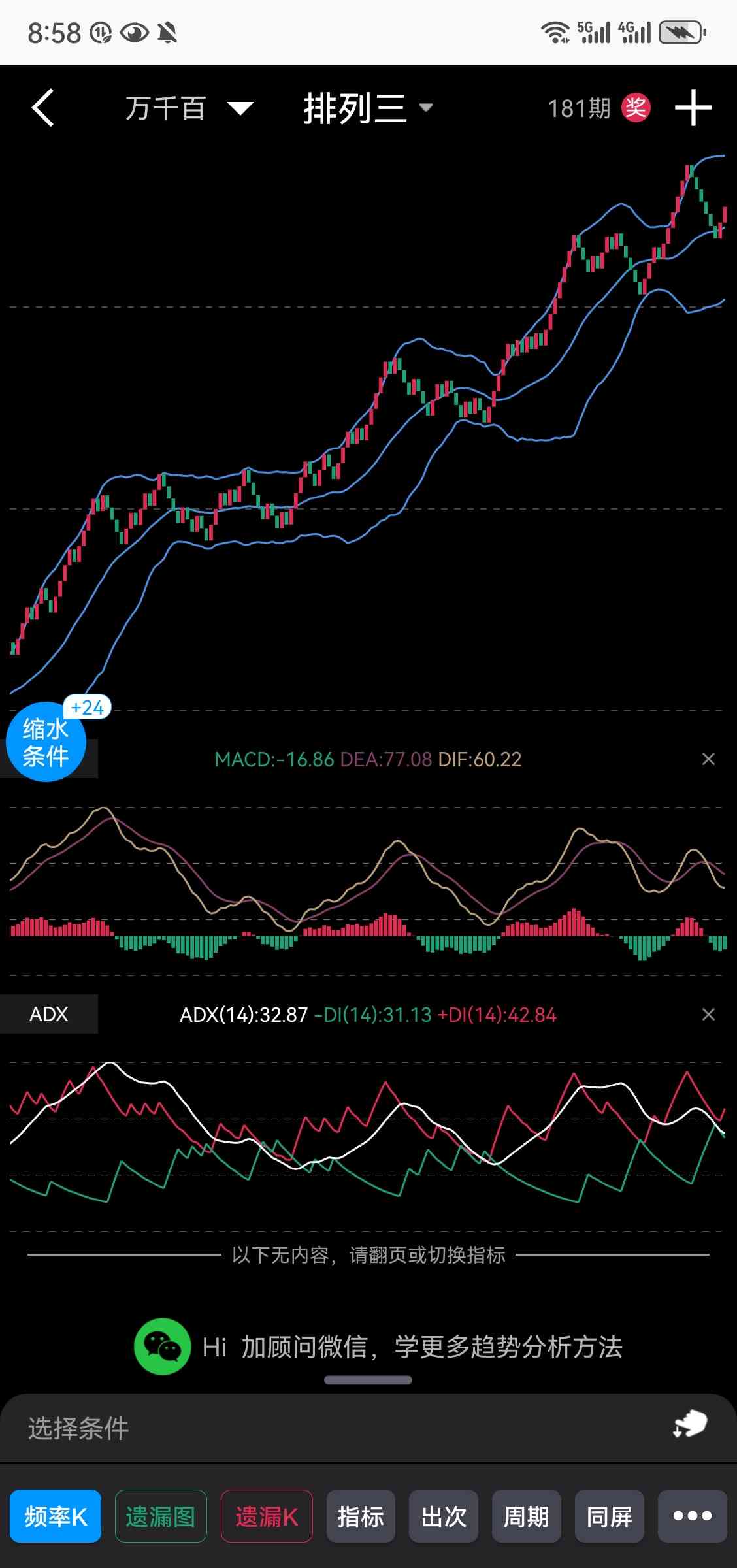Switch to the 遗漏图 tab
This screenshot has height=1568, width=737.
161,1516
